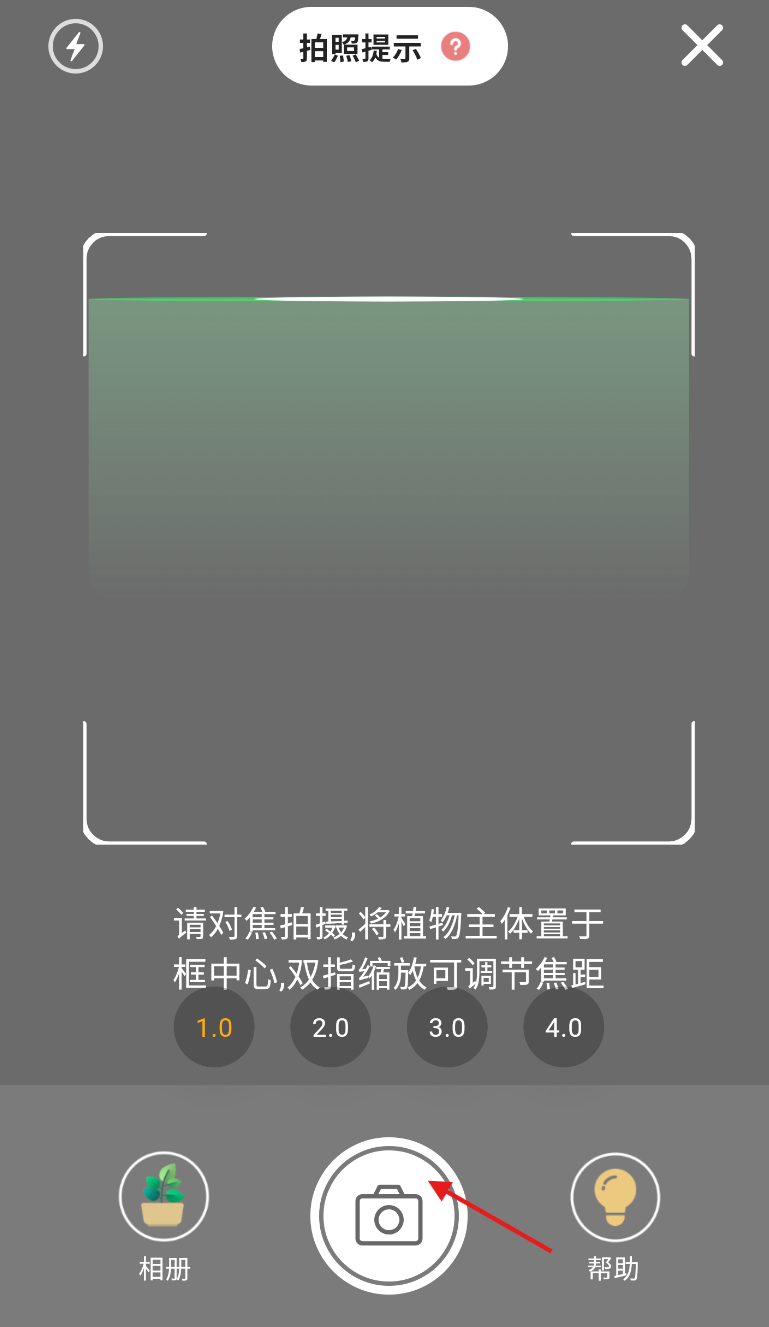The image size is (769, 1327).
Task: Close the camera screen
Action: (x=701, y=46)
